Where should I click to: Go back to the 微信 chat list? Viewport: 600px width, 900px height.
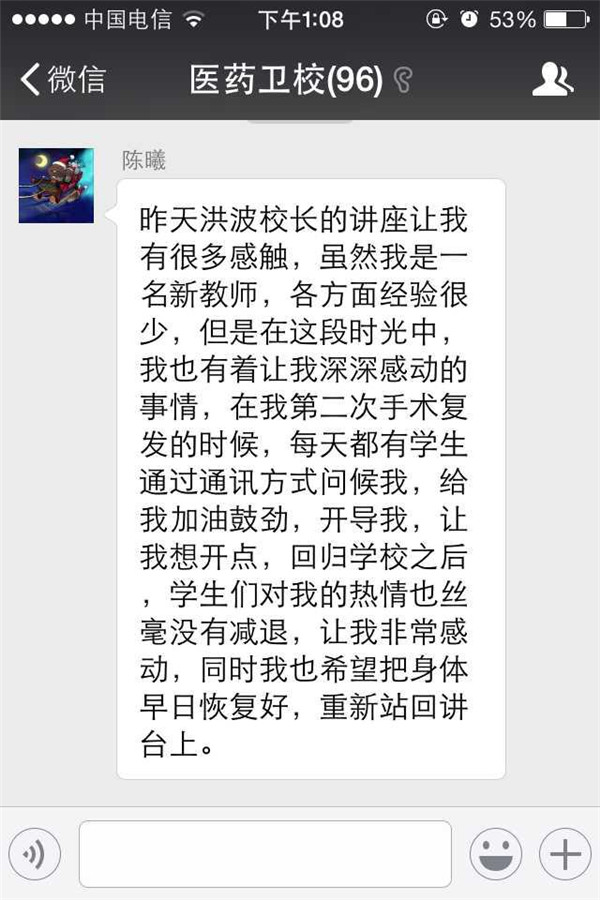click(62, 79)
